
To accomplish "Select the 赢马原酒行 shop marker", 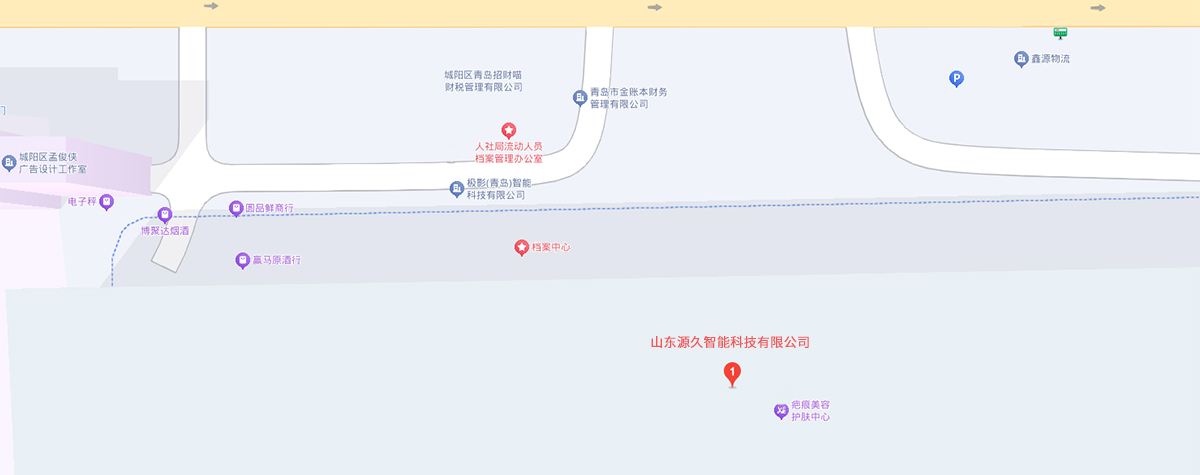I will [x=242, y=260].
